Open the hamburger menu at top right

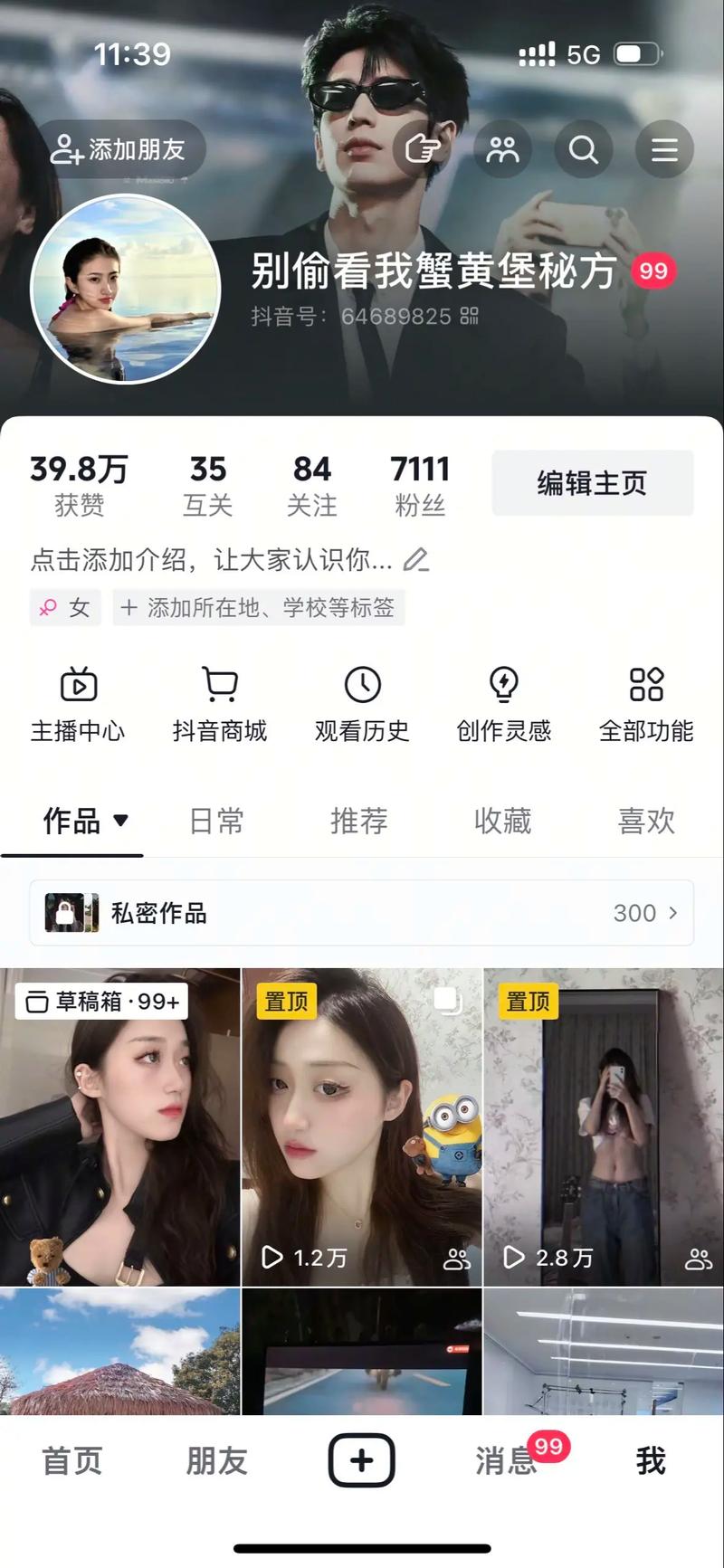click(665, 149)
